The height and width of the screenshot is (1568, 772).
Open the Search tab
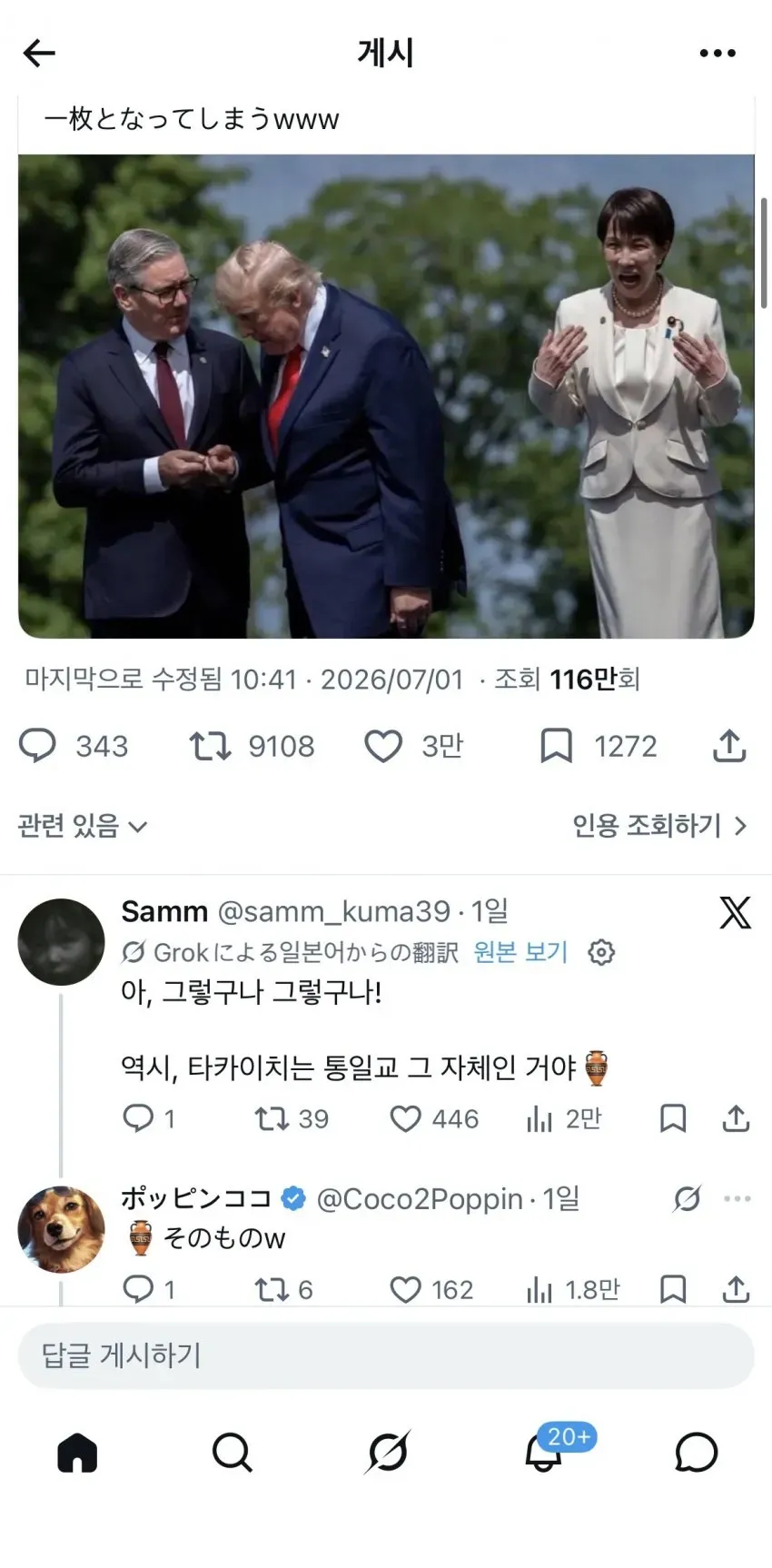233,1452
